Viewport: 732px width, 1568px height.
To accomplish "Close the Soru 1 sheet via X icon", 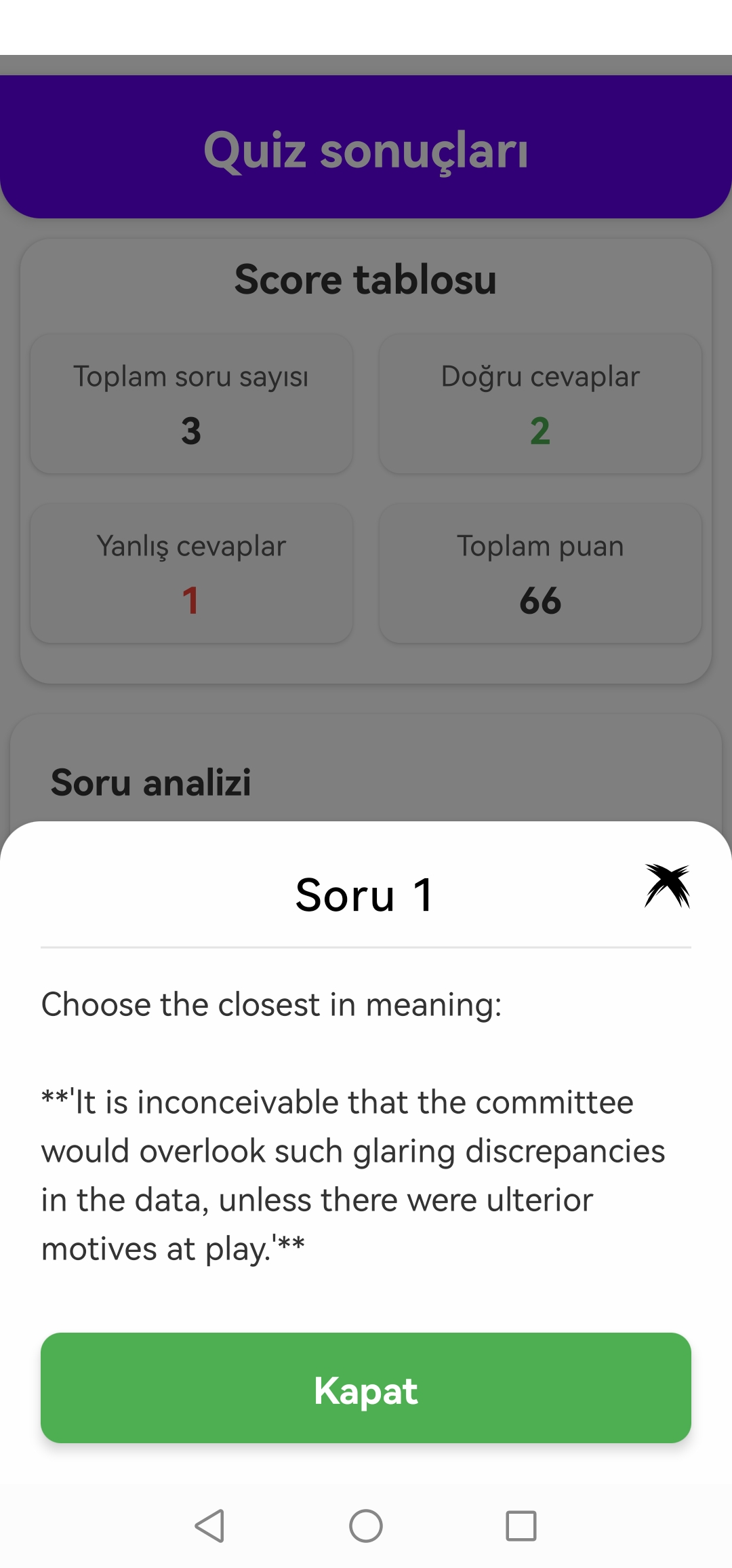I will pos(668,886).
